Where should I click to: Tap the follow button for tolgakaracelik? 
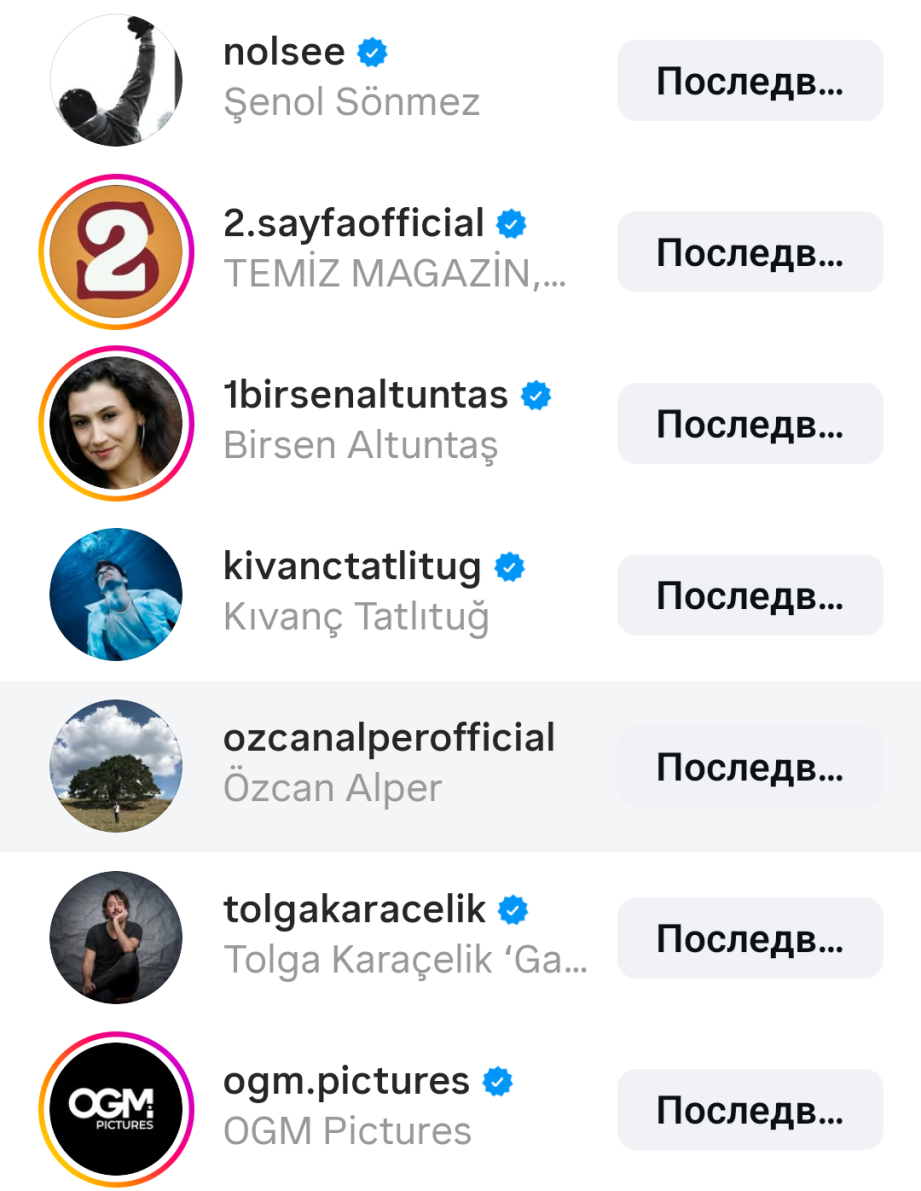pos(750,938)
